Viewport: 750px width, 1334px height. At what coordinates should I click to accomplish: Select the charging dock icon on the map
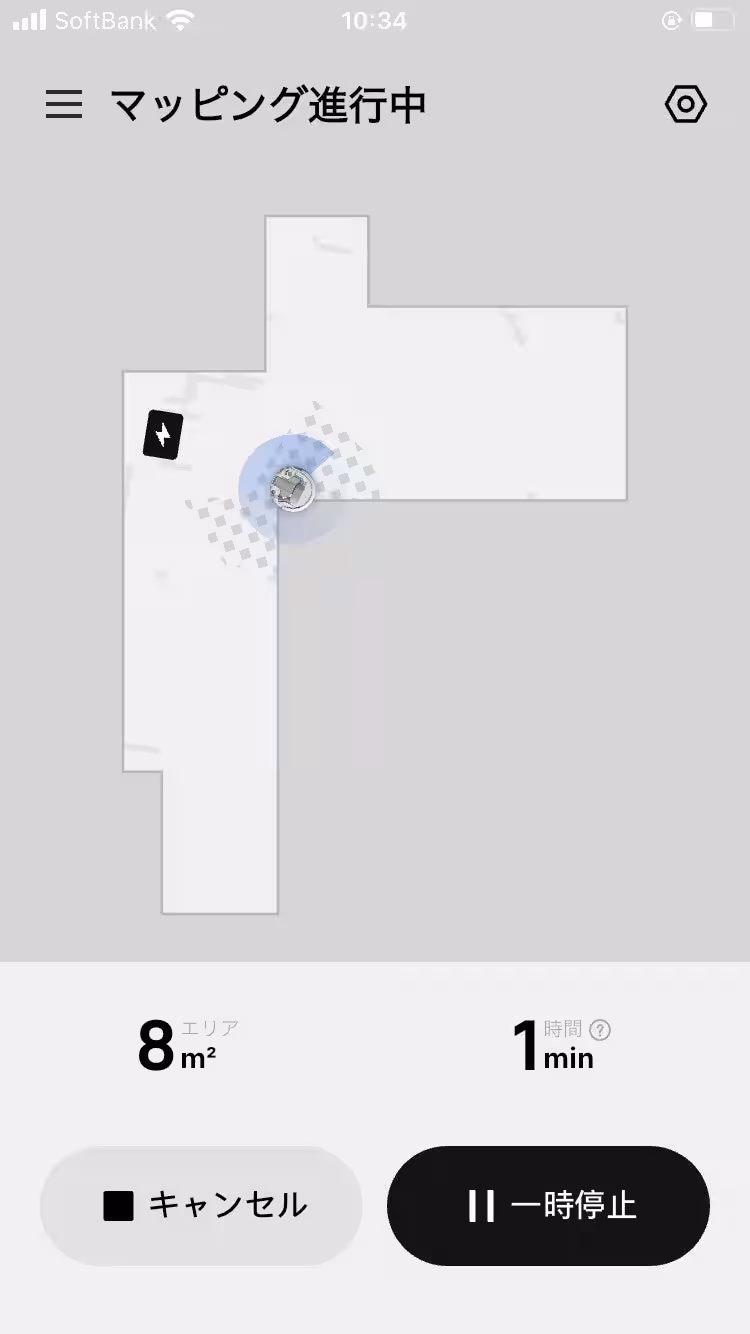point(161,436)
